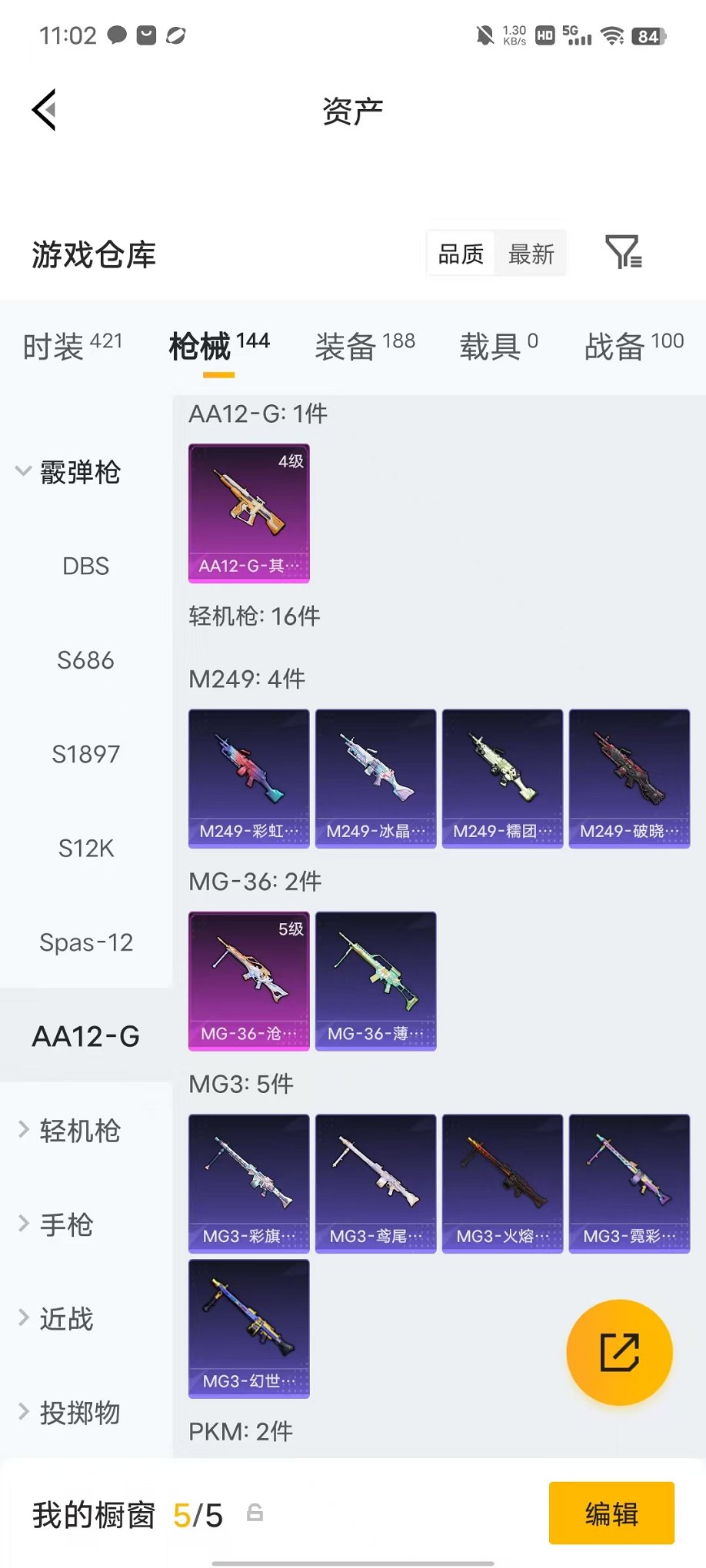706x1568 pixels.
Task: Select Spas-12 in the side list
Action: point(86,942)
